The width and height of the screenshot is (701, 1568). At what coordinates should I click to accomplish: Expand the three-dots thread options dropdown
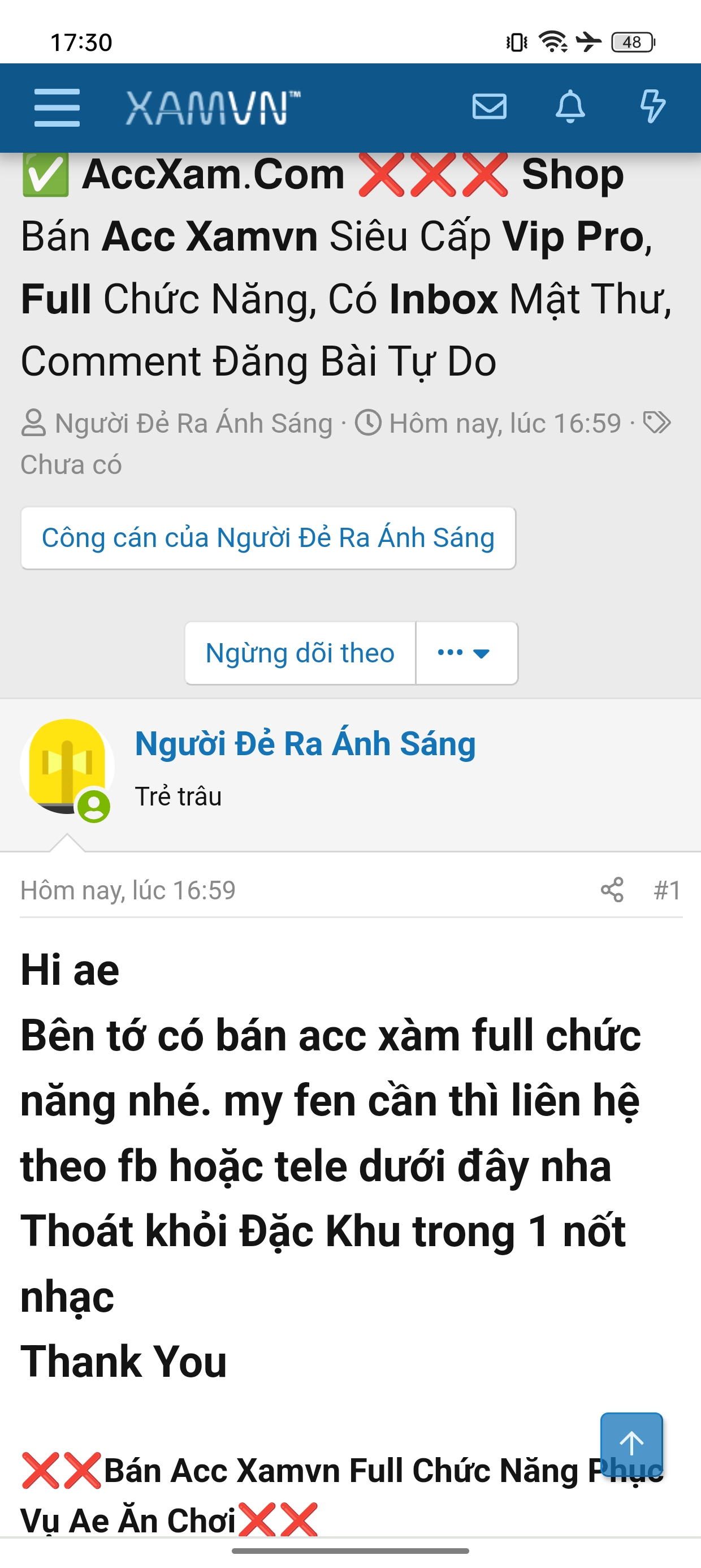(x=466, y=653)
